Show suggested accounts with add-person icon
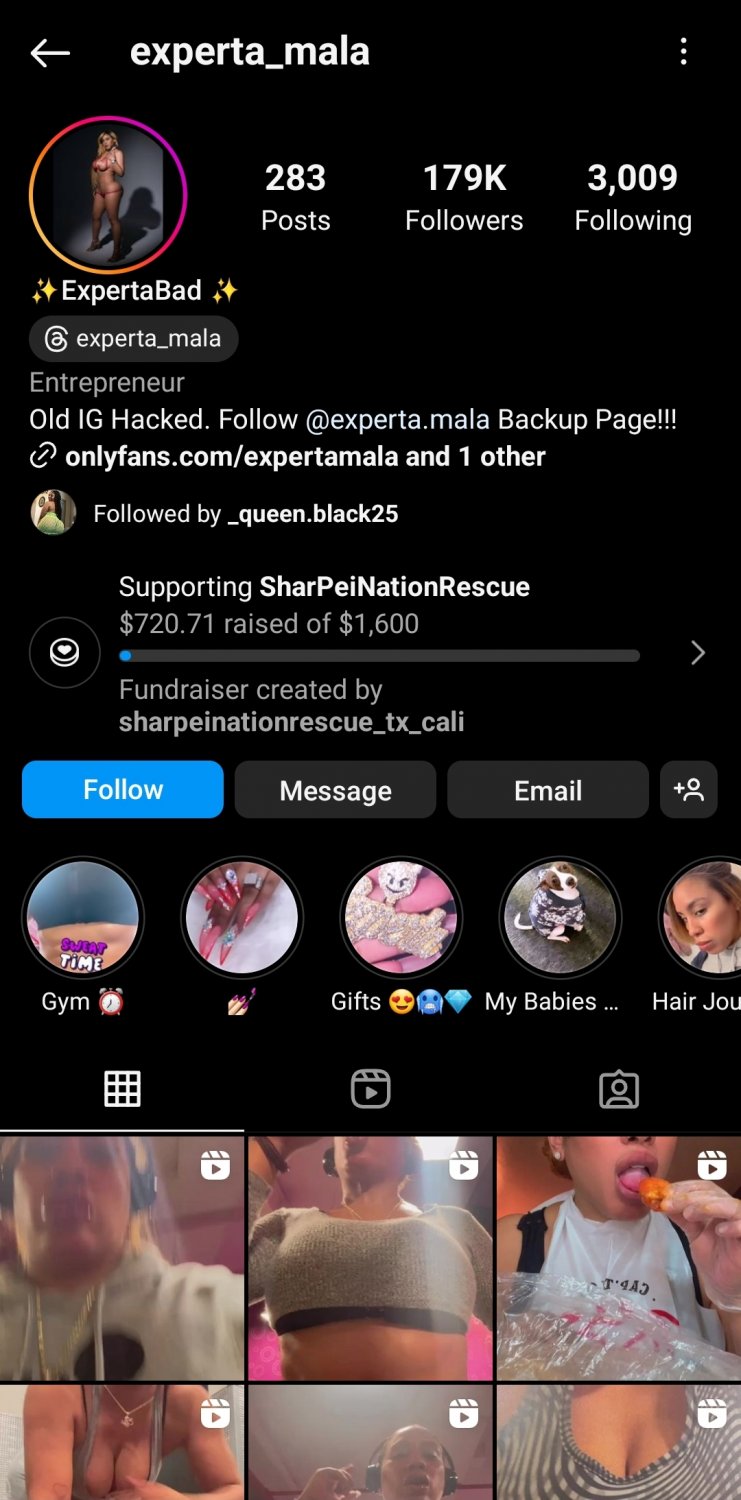741x1500 pixels. [x=689, y=790]
